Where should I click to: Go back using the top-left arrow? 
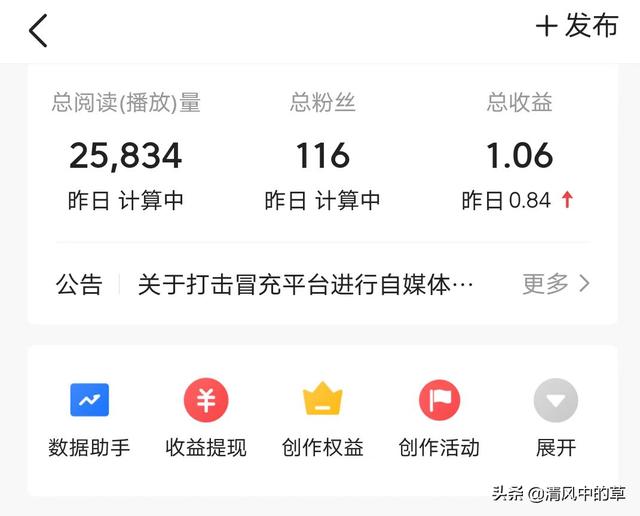(38, 30)
